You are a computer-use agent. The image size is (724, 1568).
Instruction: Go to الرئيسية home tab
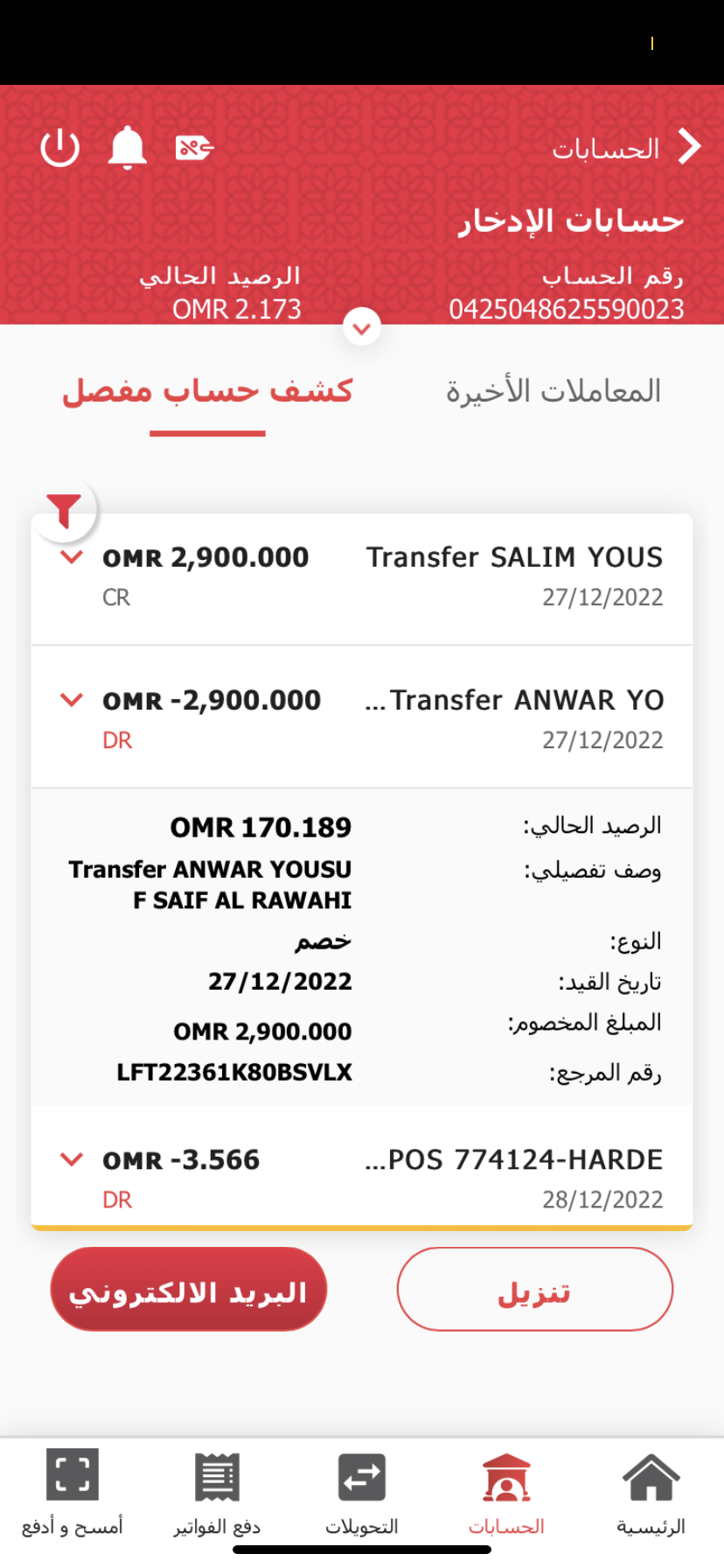pos(651,1494)
